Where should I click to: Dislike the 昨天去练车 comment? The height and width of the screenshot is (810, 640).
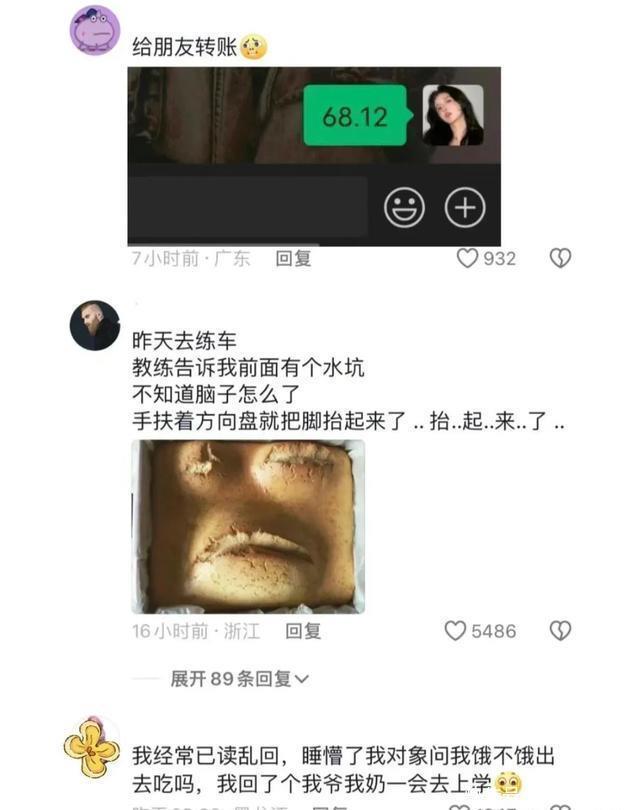coord(560,631)
